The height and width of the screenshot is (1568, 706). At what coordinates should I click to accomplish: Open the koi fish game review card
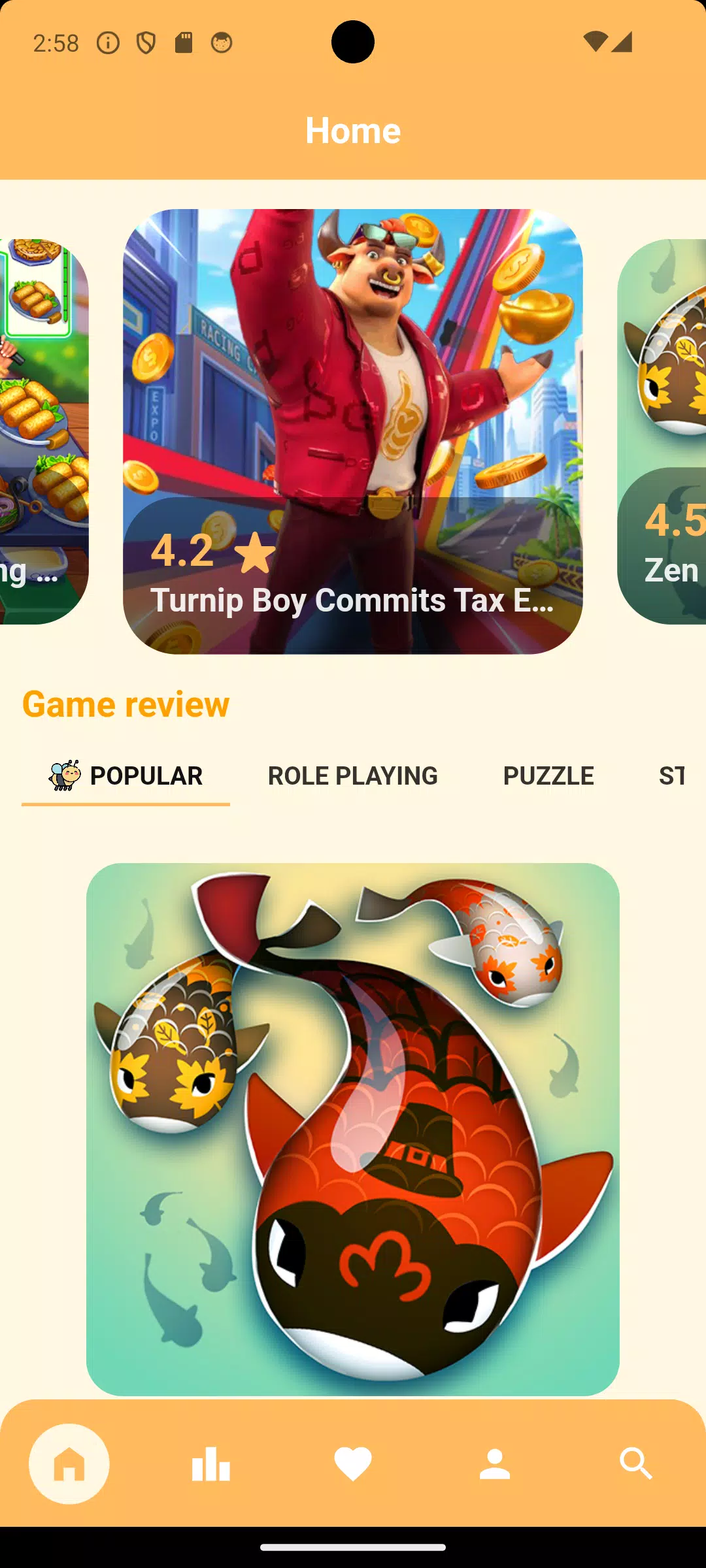(352, 1129)
